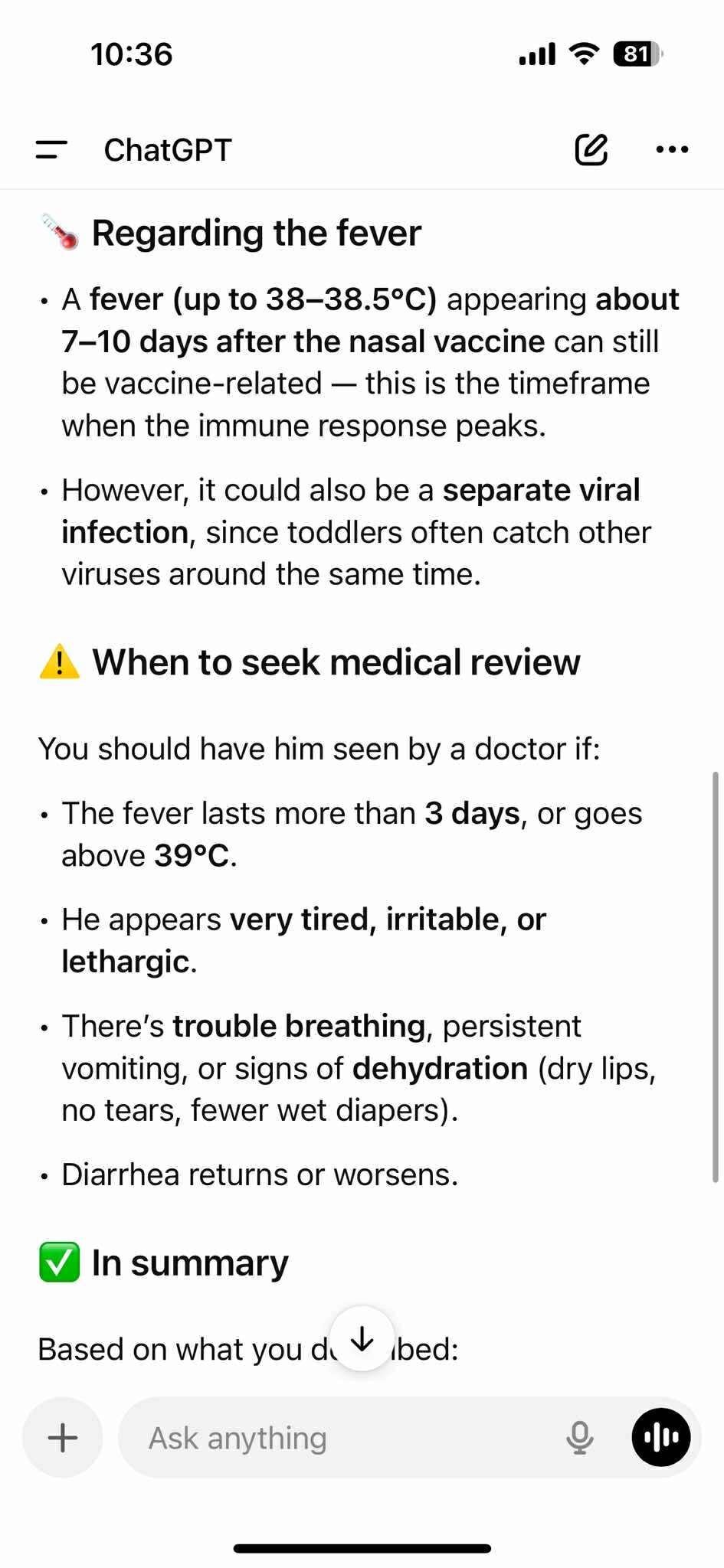Focus the Ask anything field
The image size is (724, 1568).
click(345, 1438)
